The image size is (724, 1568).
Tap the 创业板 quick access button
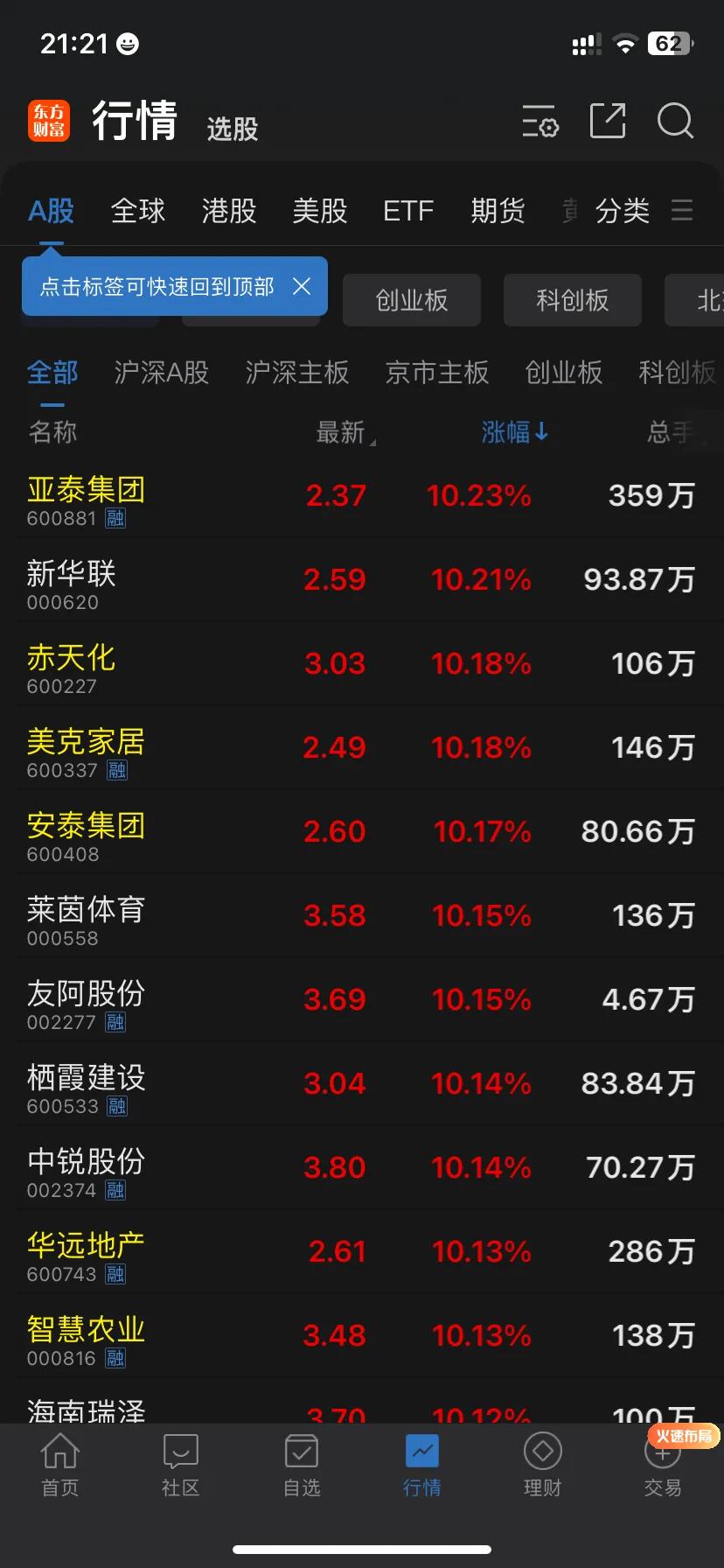411,300
